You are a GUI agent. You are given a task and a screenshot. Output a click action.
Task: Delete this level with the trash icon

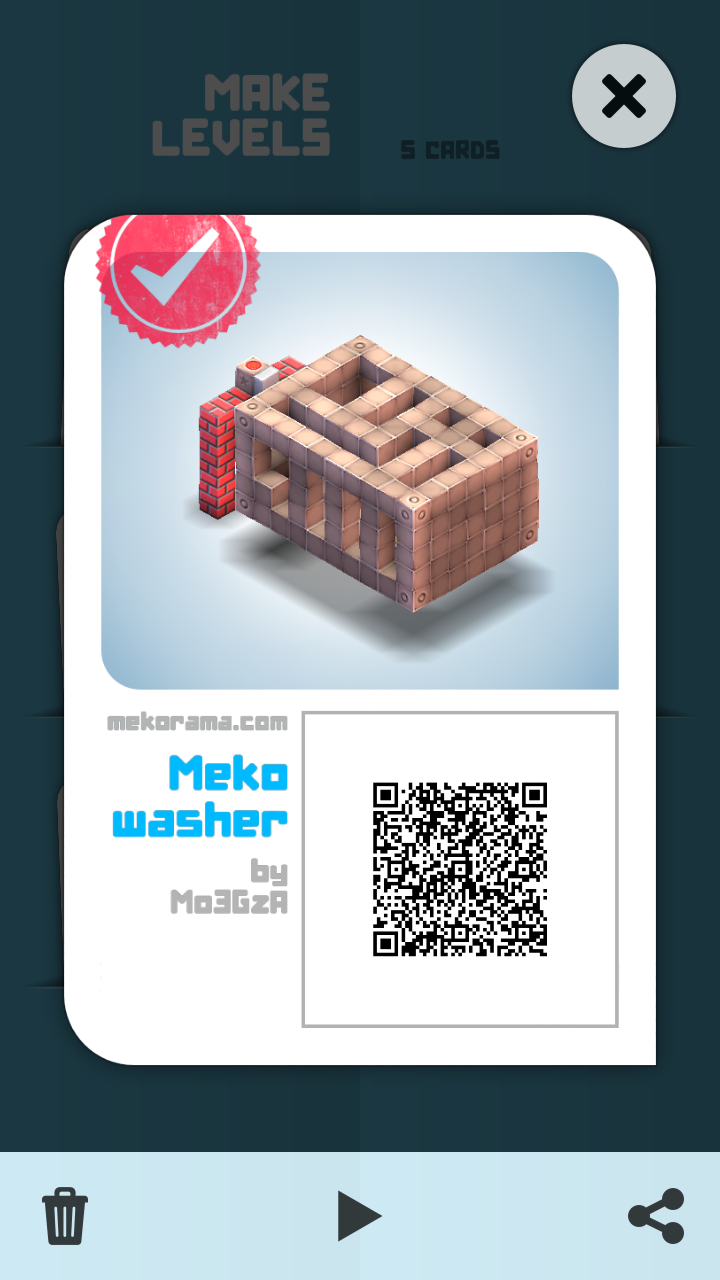pos(65,1216)
